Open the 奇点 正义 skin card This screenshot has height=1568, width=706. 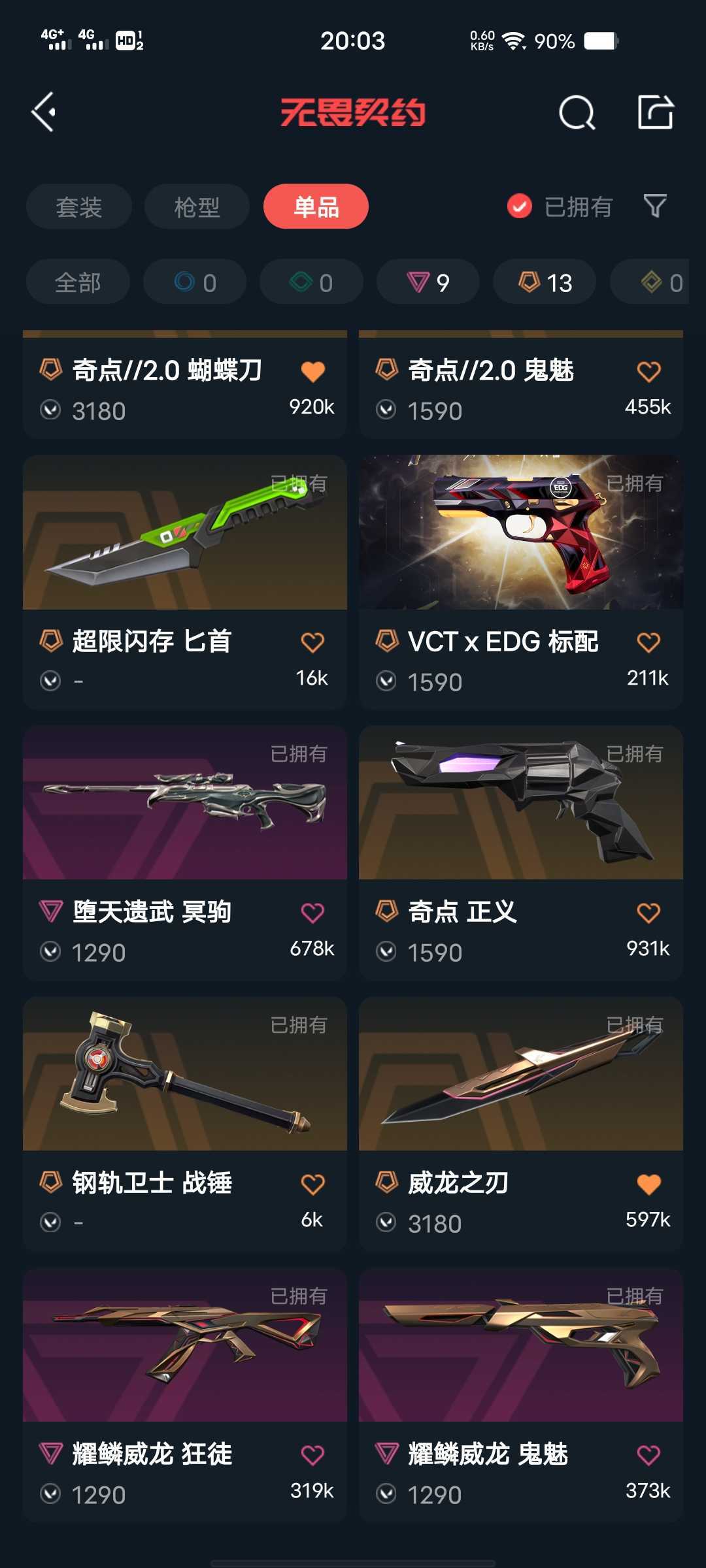(521, 853)
